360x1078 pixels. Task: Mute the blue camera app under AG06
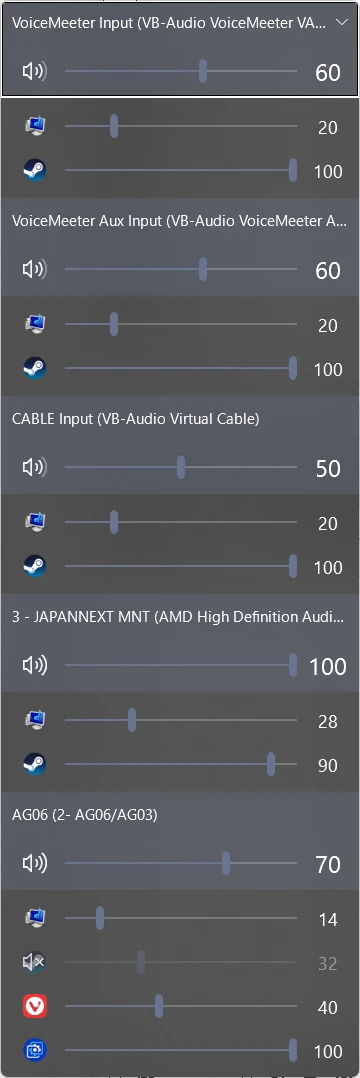point(34,1050)
